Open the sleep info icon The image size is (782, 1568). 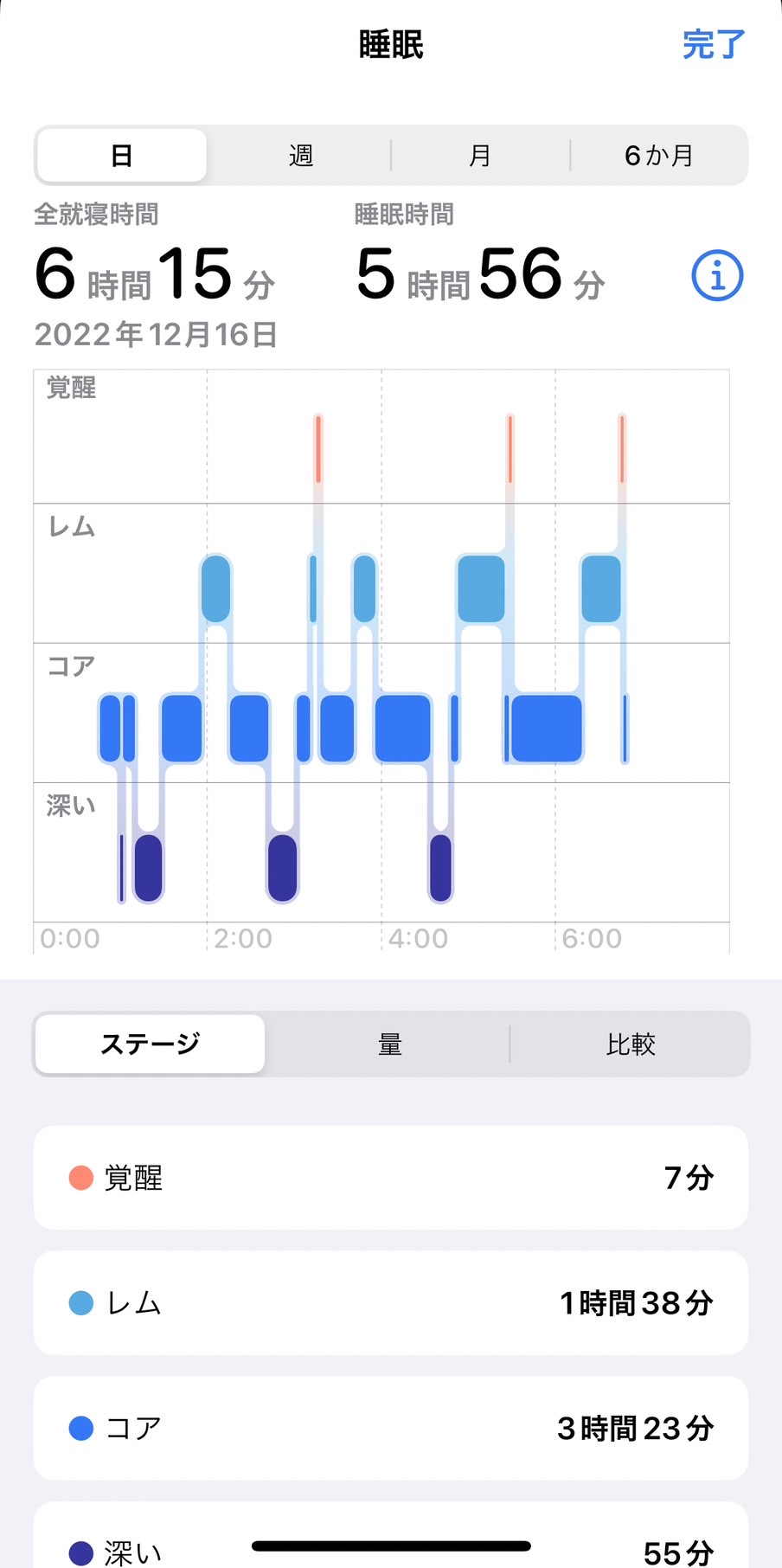717,276
